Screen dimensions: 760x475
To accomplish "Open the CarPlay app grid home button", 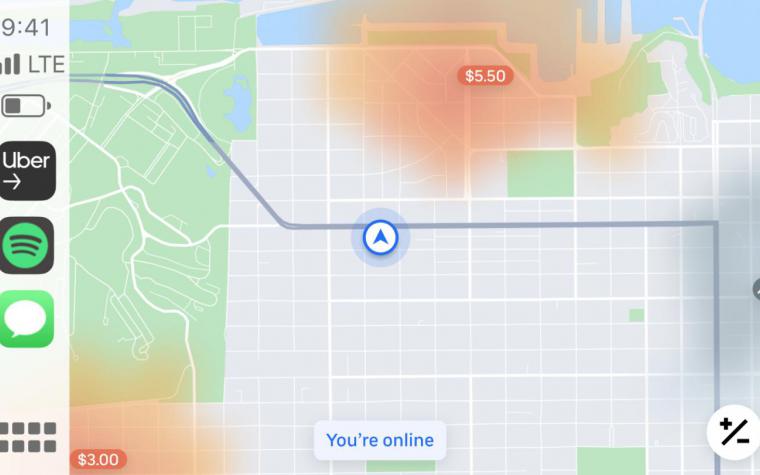I will 28,437.
